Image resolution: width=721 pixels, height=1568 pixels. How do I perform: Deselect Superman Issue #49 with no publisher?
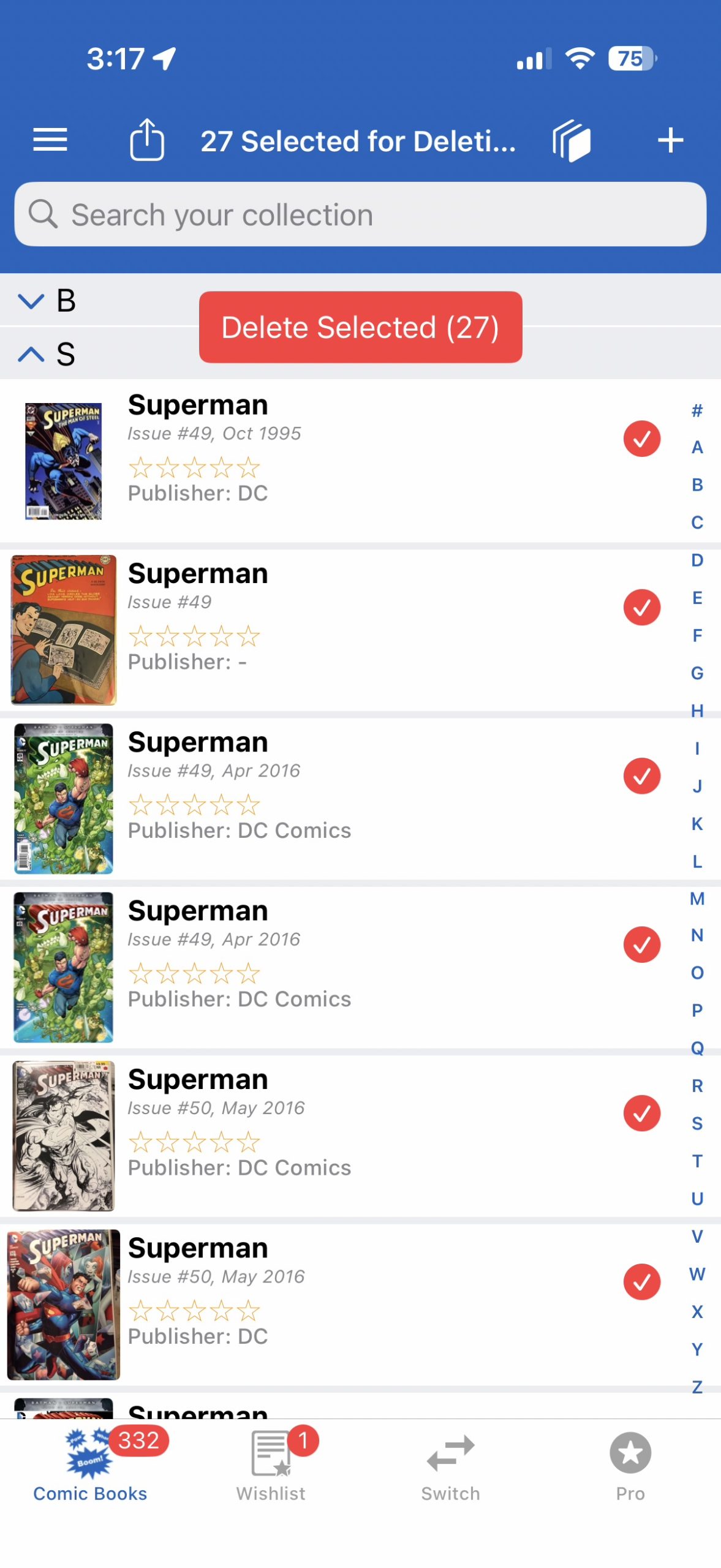click(641, 607)
